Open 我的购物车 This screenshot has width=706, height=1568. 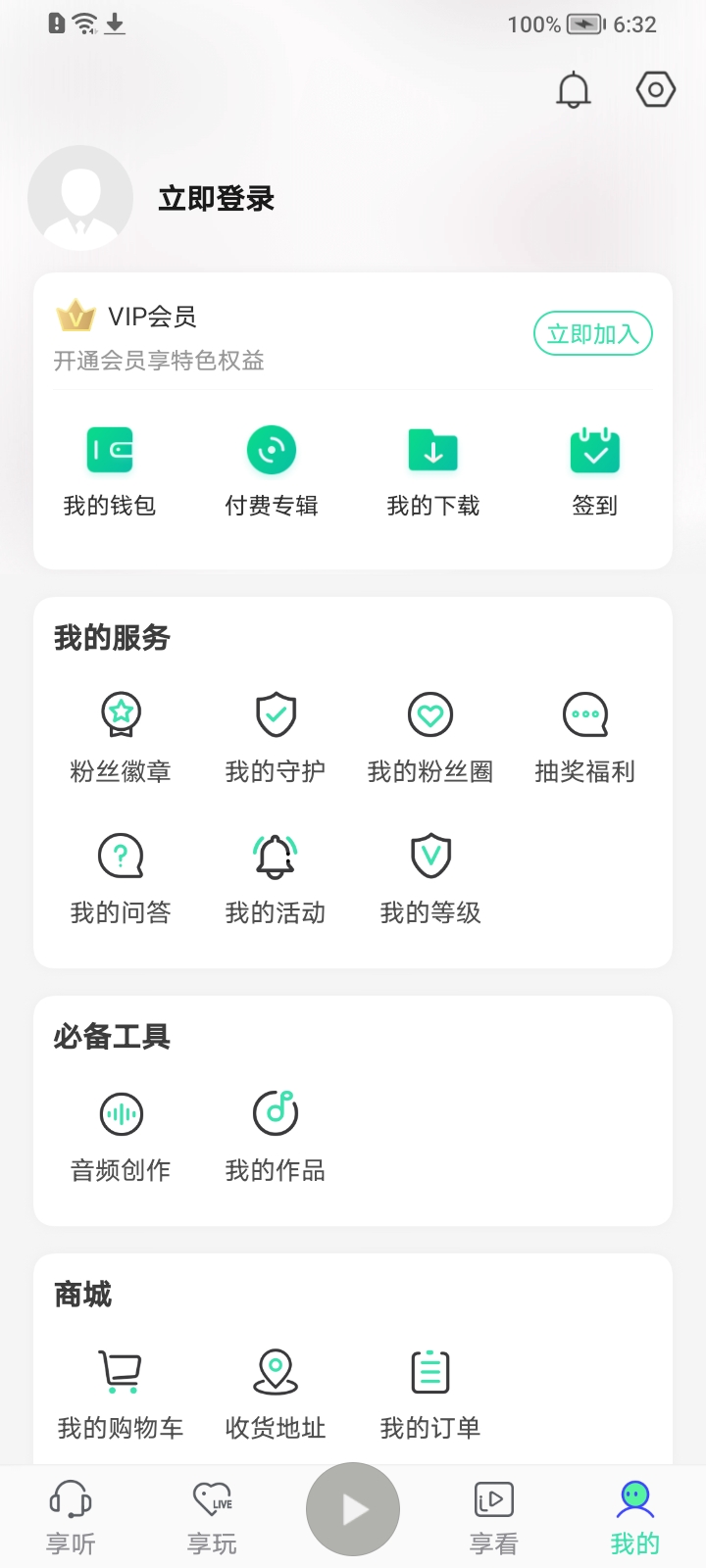[x=121, y=1396]
